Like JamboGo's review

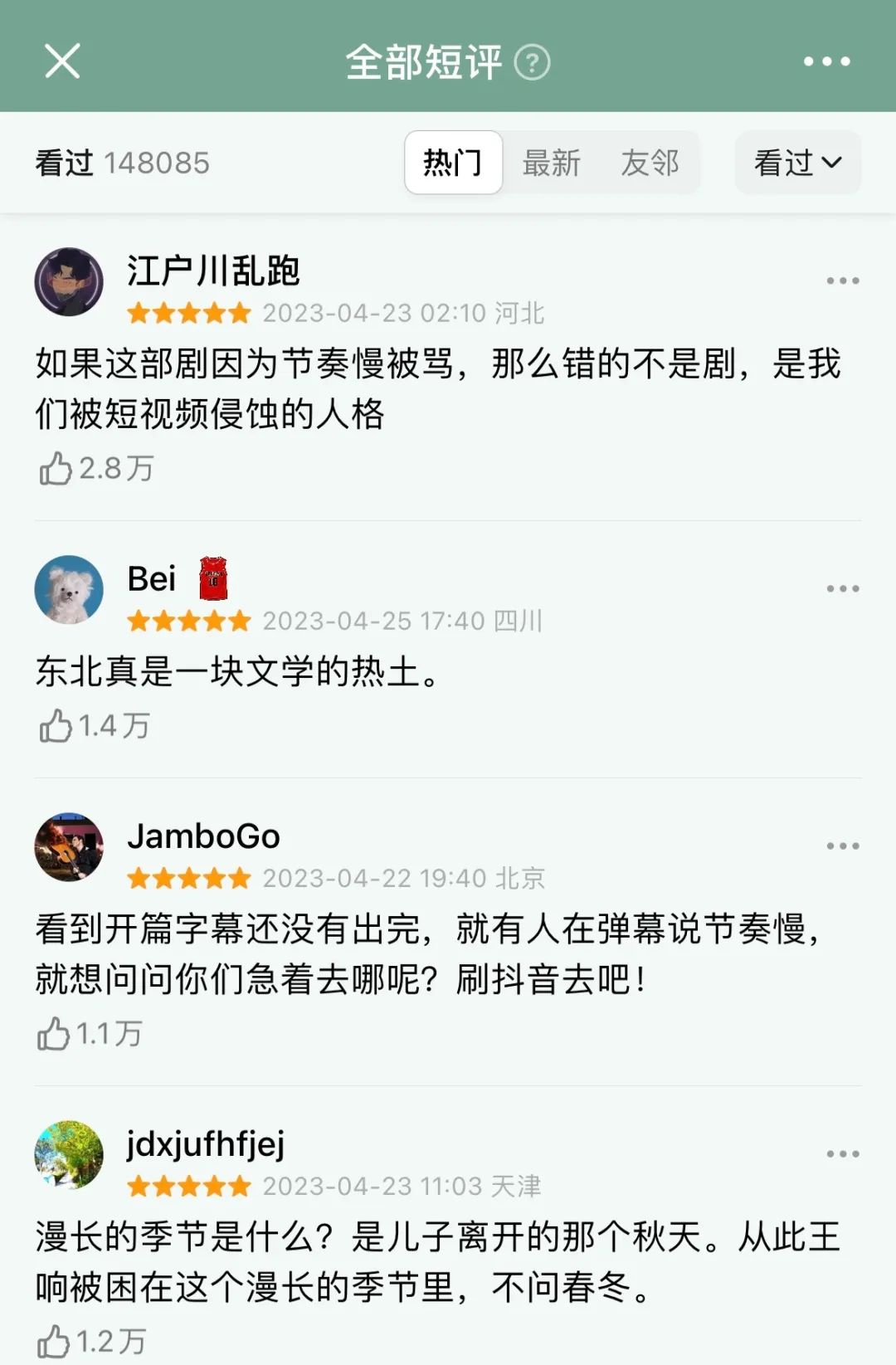54,1034
